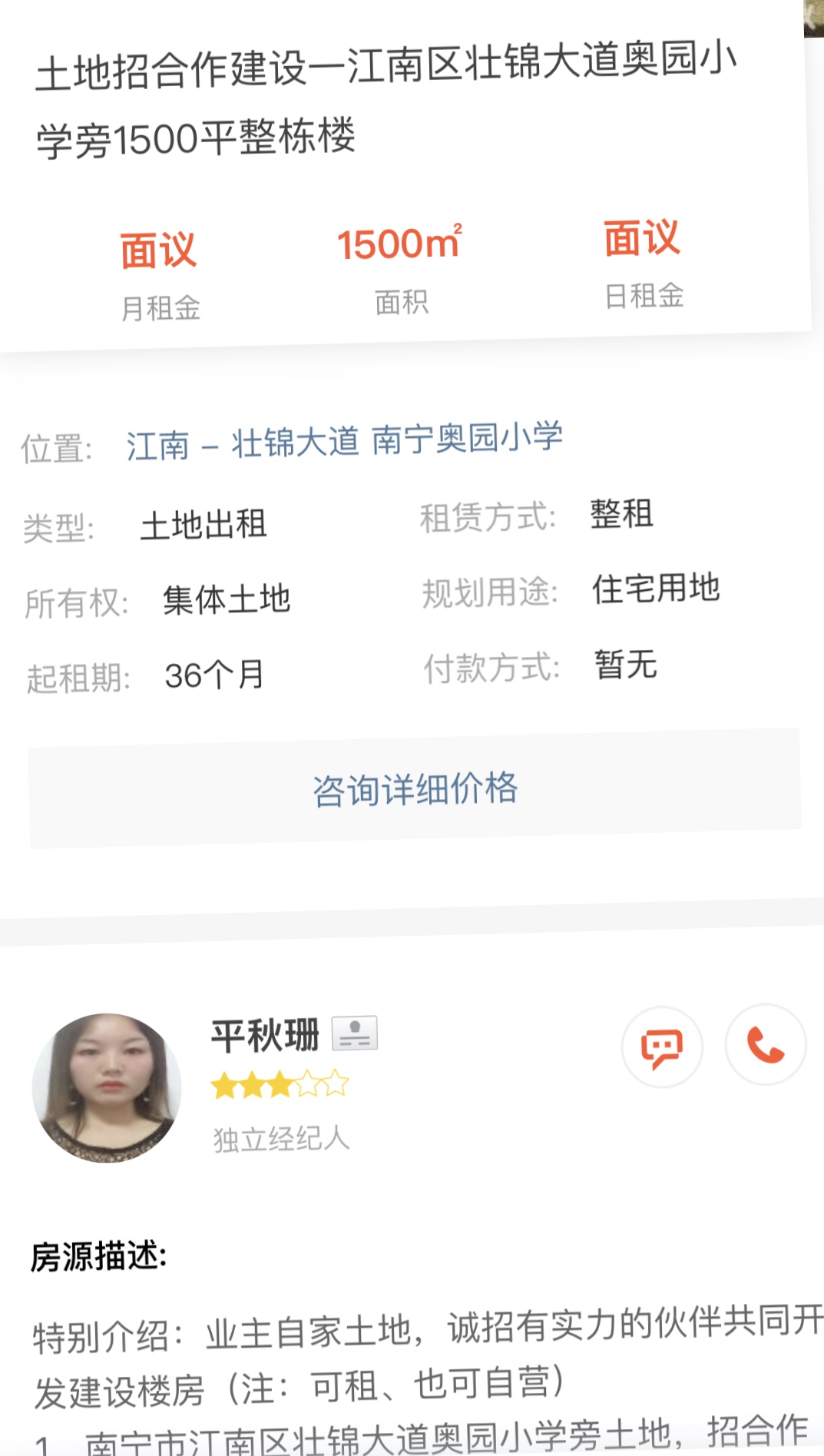Screen dimensions: 824x1456
Task: Call agent 平秋珊 via phone icon
Action: [x=765, y=1045]
